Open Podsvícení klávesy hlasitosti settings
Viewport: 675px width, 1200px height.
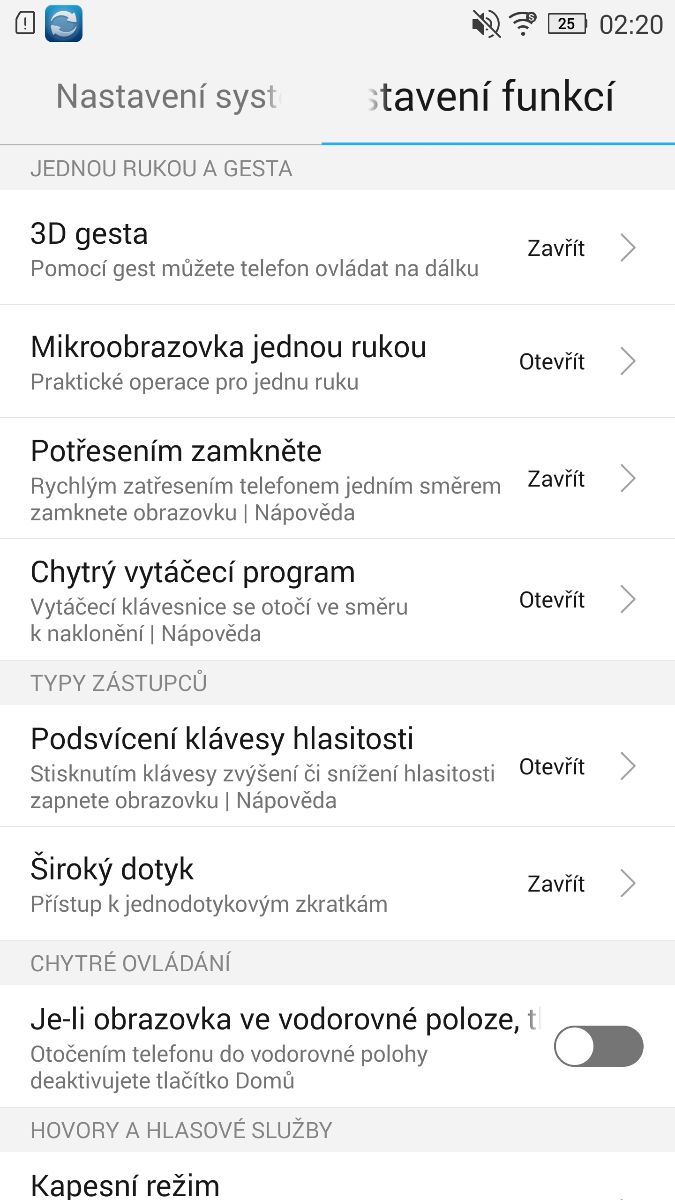point(336,767)
